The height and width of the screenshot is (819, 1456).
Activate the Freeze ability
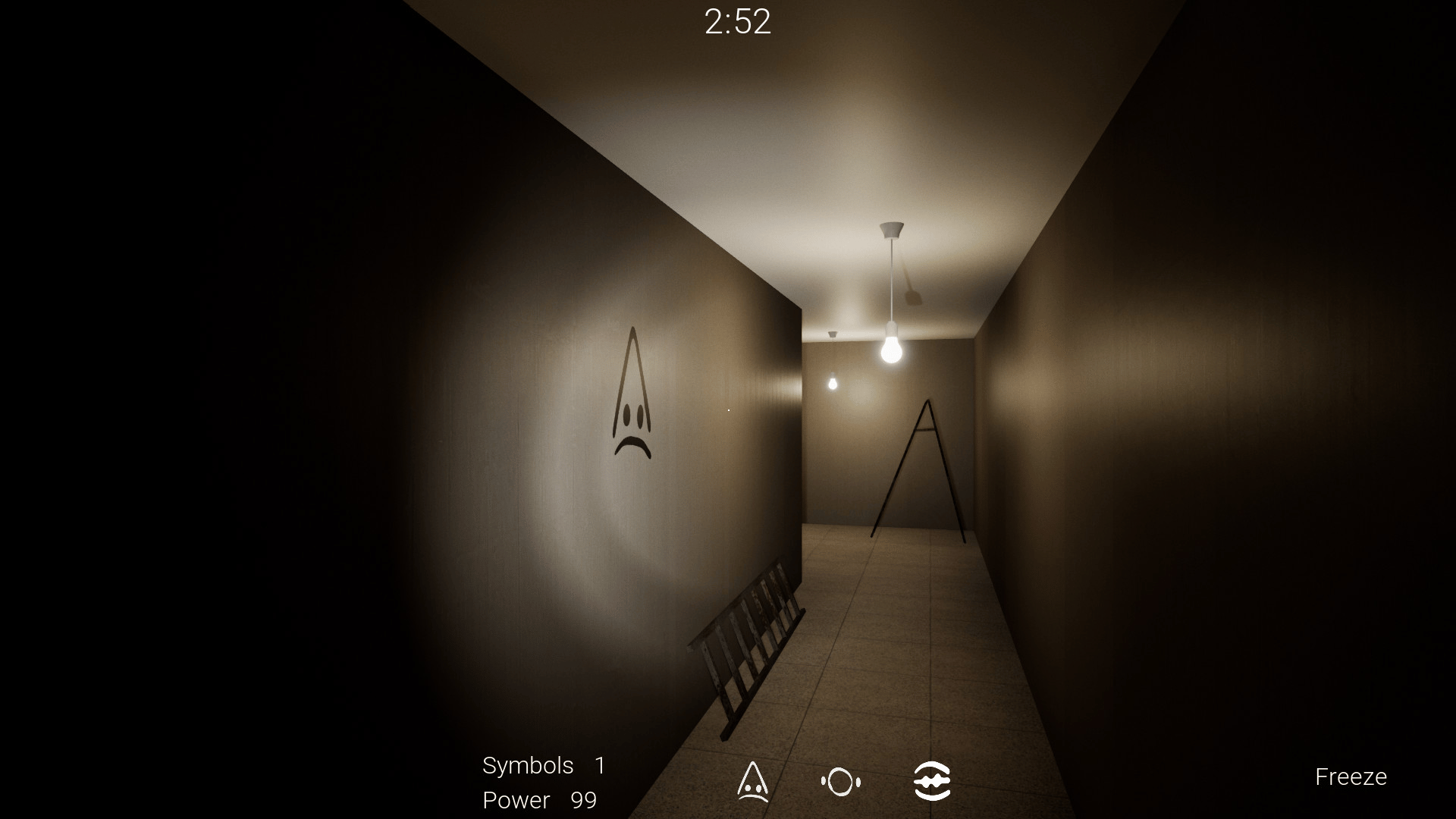[1350, 777]
